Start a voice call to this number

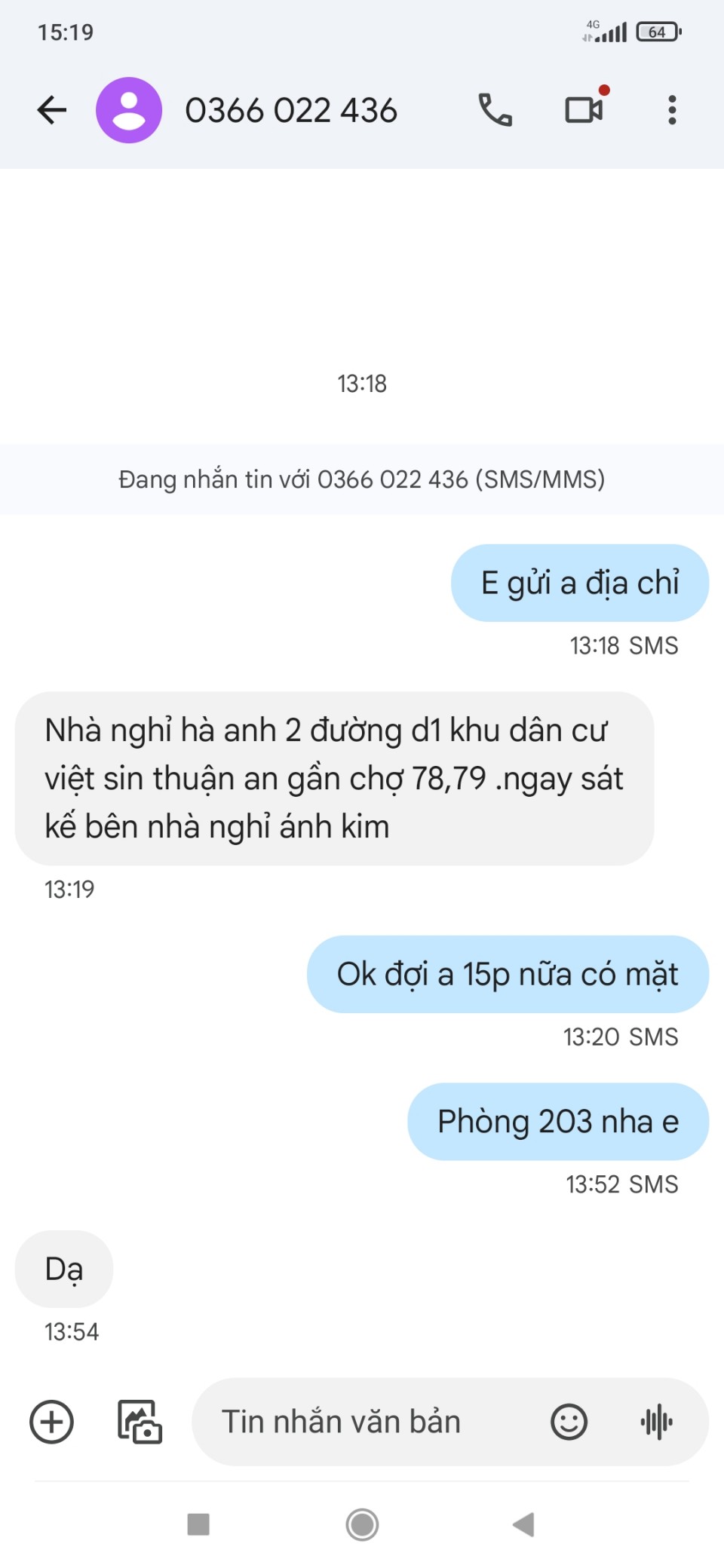click(495, 110)
